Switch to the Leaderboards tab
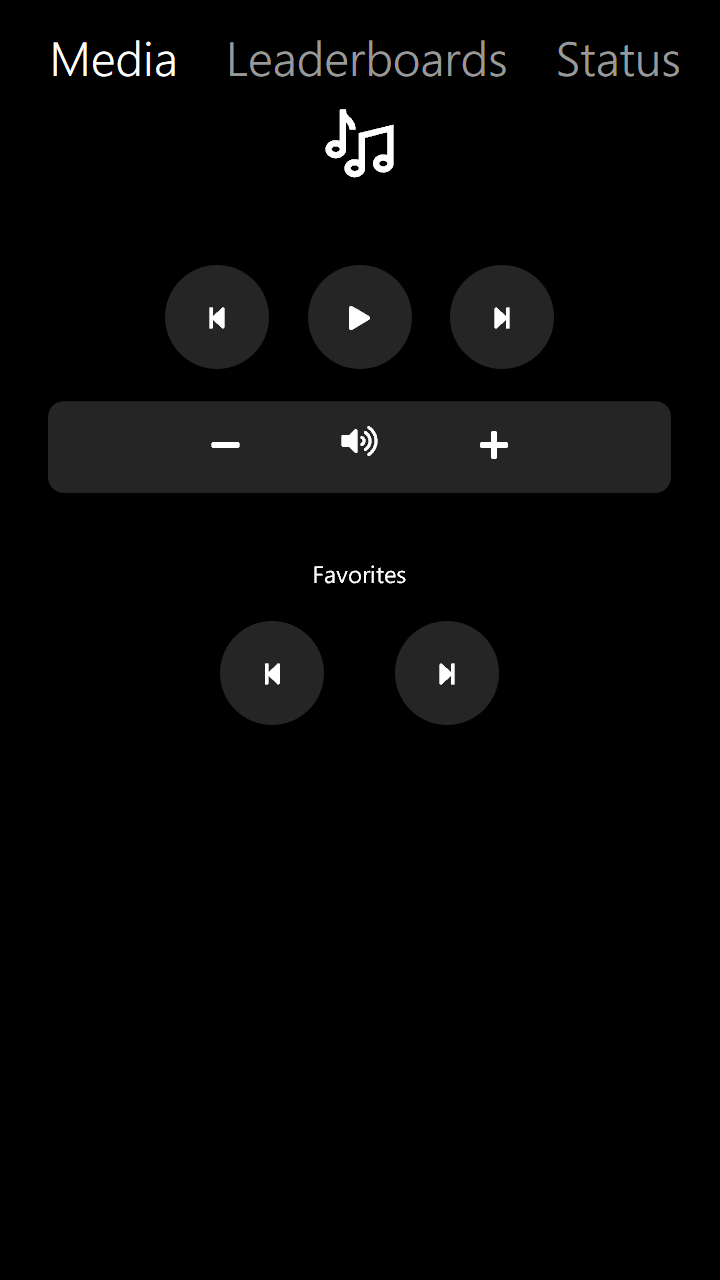720x1280 pixels. (x=367, y=60)
